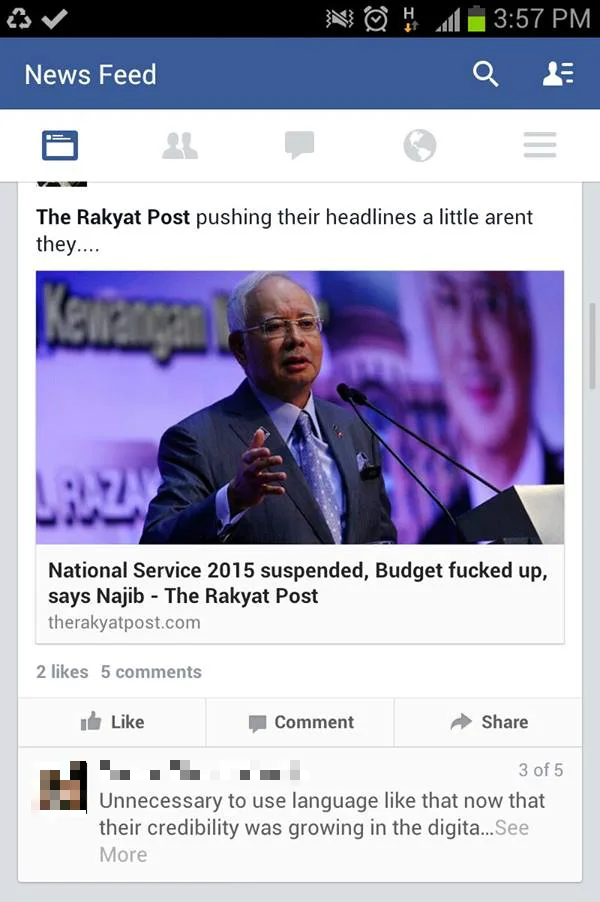The height and width of the screenshot is (902, 600).
Task: Open the more menu tab
Action: click(540, 146)
